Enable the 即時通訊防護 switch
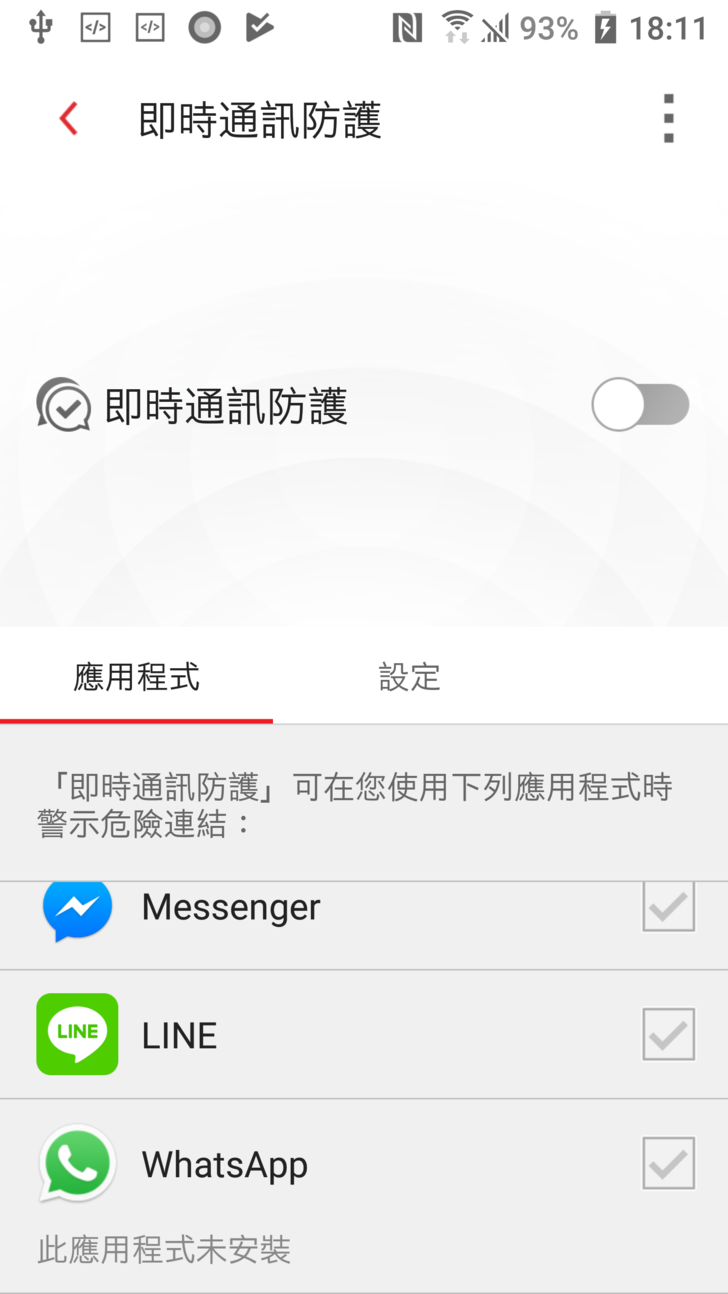This screenshot has width=728, height=1294. 640,405
